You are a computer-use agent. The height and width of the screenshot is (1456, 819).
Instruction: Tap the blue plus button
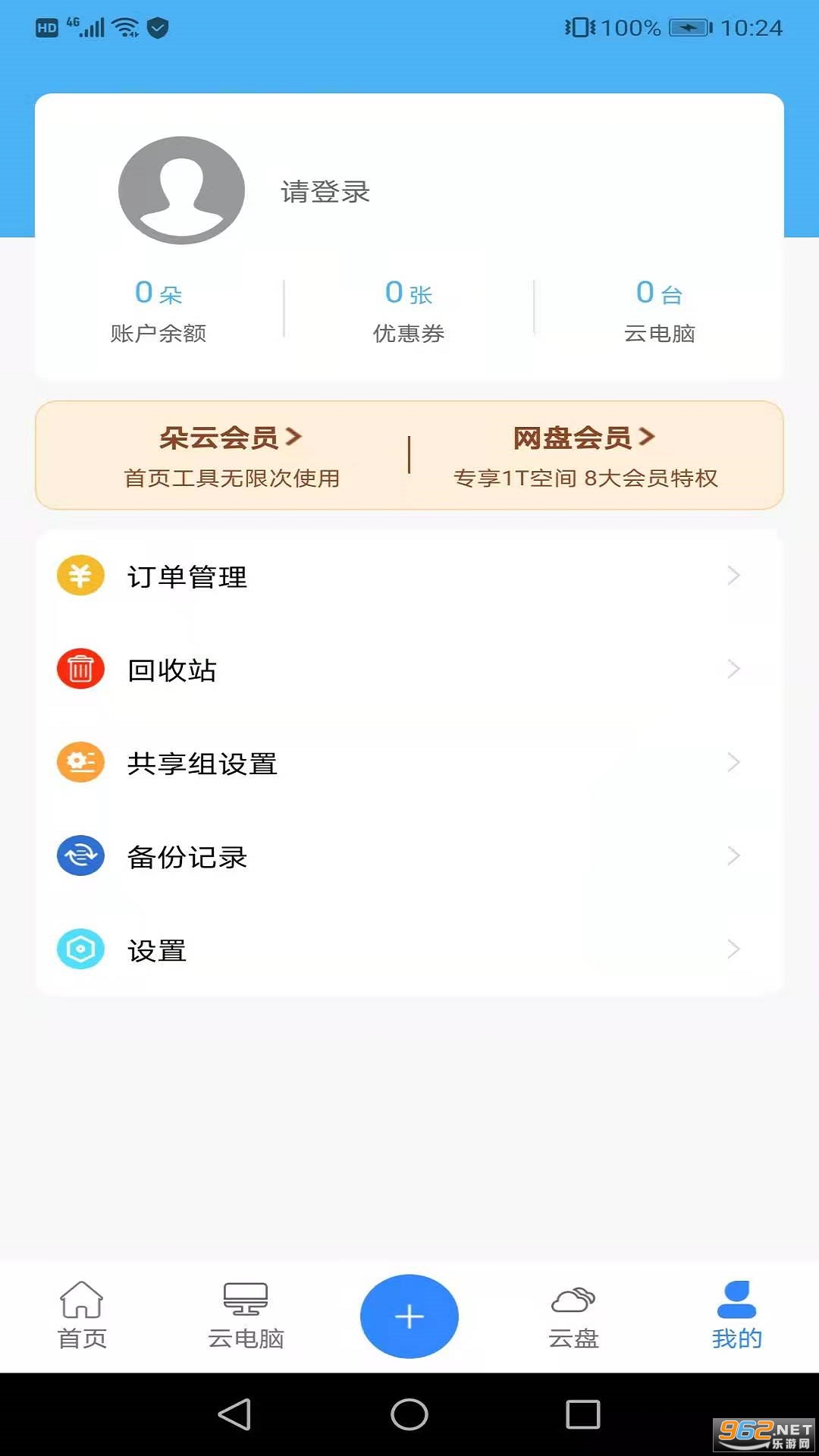409,1316
